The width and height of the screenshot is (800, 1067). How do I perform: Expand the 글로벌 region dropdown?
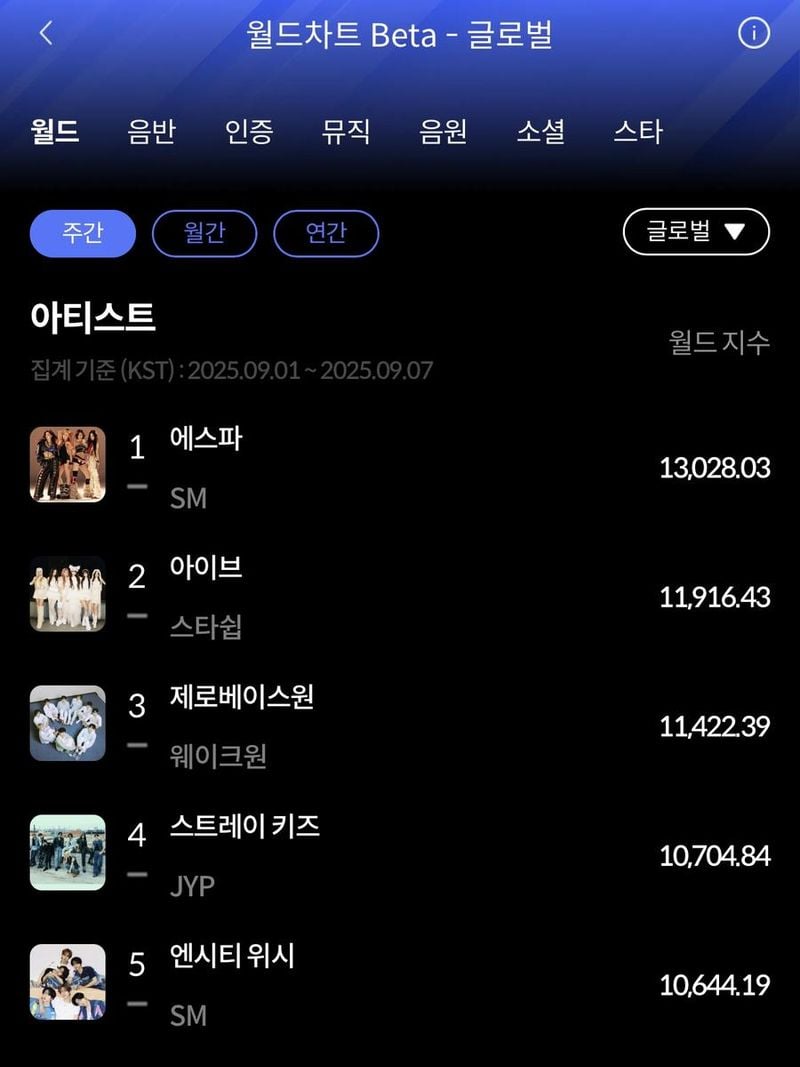pos(696,232)
